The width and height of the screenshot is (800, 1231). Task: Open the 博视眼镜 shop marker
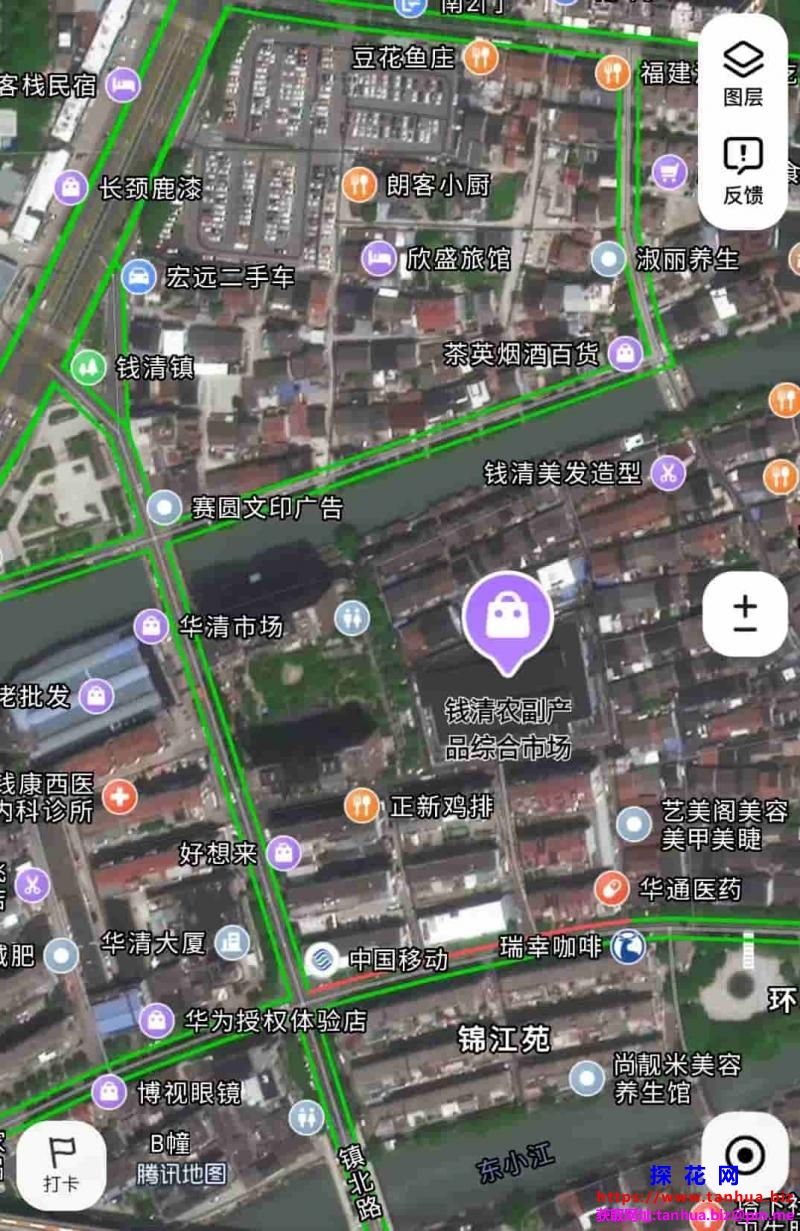[x=109, y=1092]
